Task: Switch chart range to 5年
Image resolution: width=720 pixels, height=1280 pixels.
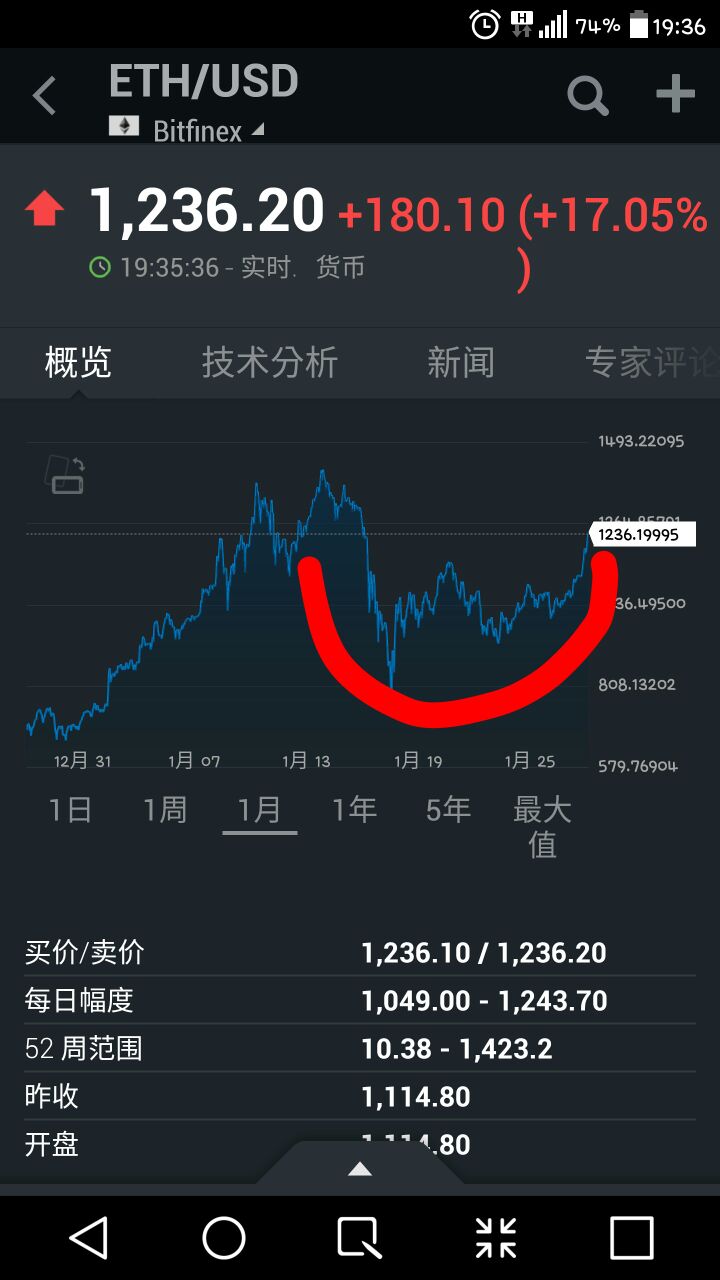Action: pyautogui.click(x=448, y=809)
